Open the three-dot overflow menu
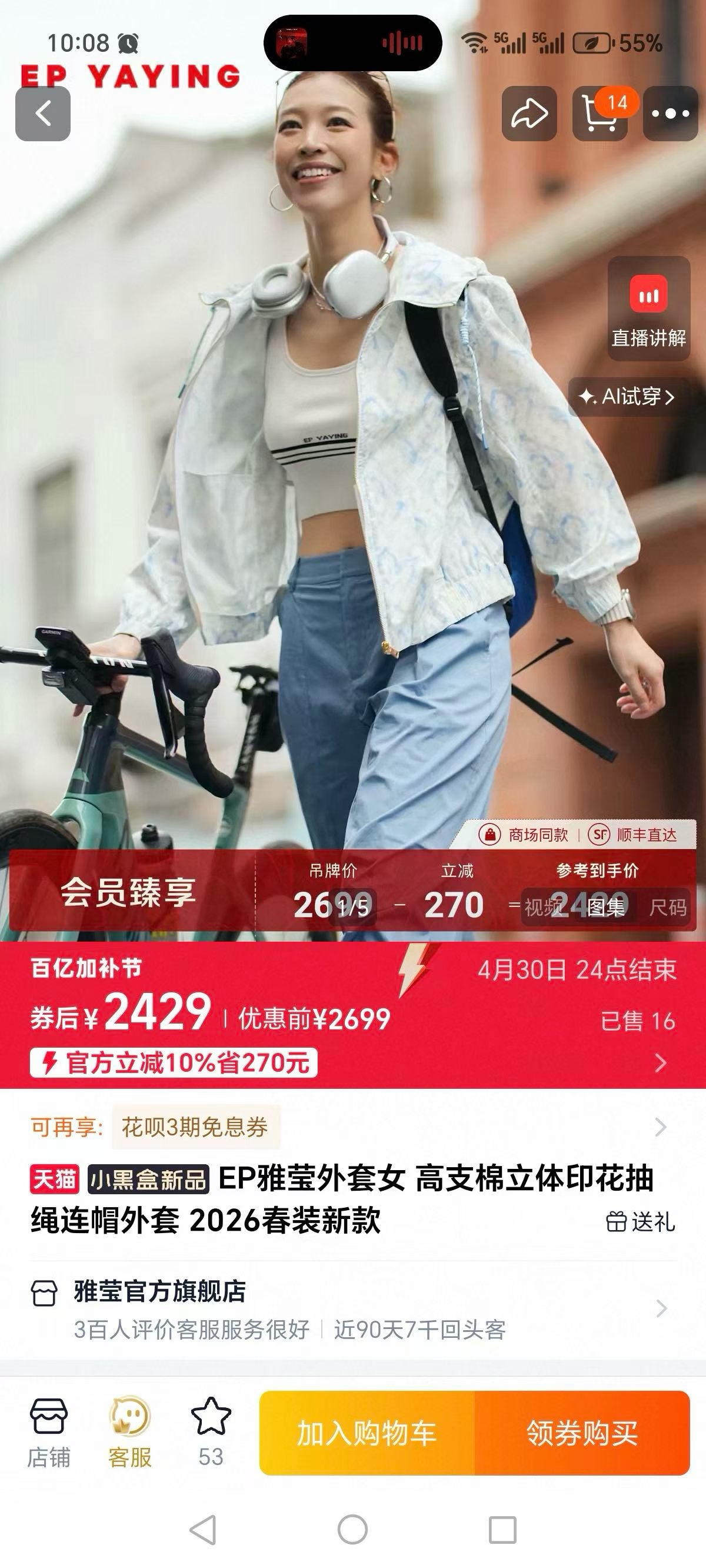The image size is (706, 1568). click(671, 114)
